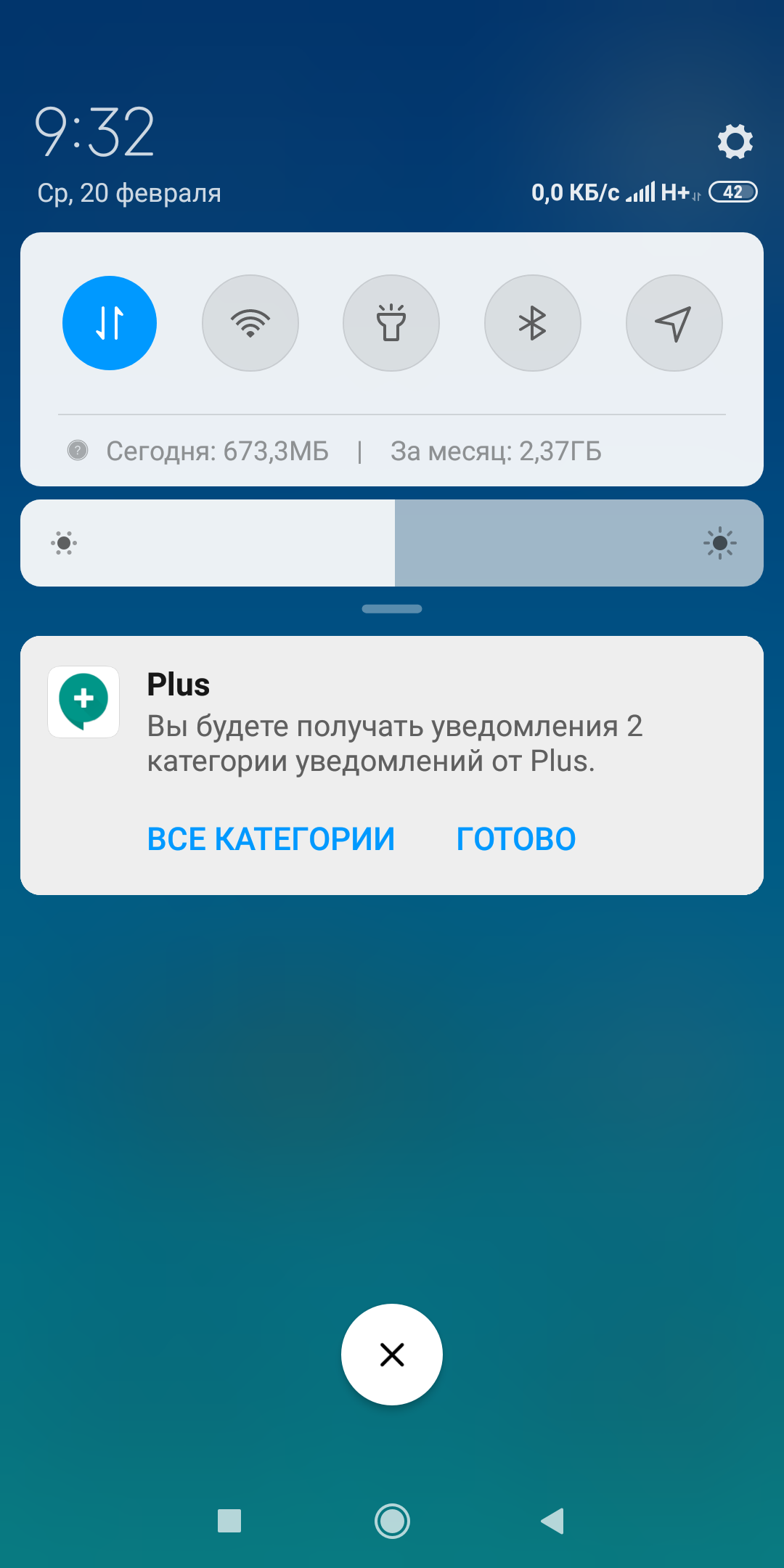Tap ГОТОВО to confirm Plus notification
This screenshot has height=1568, width=784.
pyautogui.click(x=516, y=839)
